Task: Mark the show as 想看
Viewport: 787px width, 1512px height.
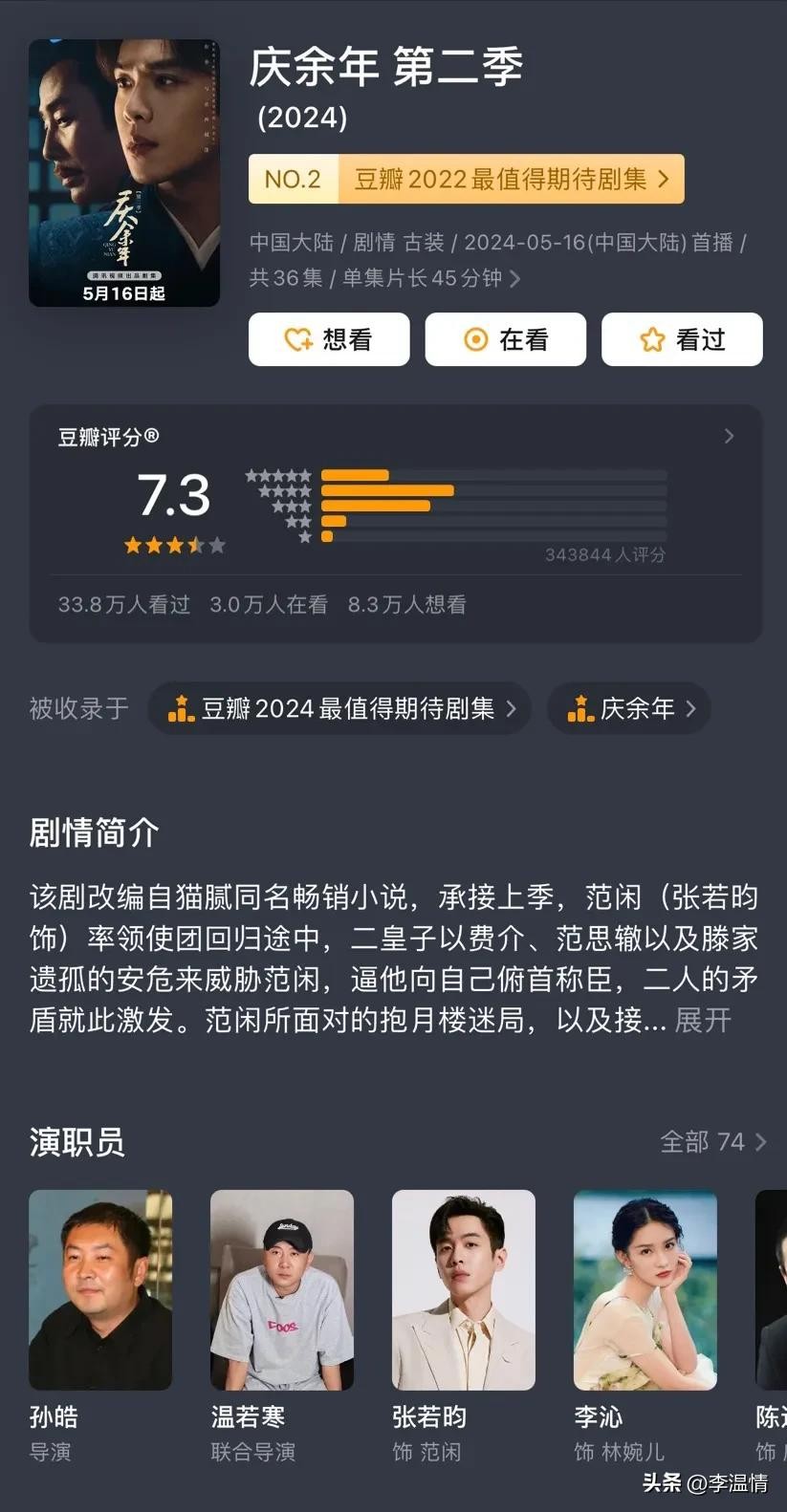Action: point(329,339)
